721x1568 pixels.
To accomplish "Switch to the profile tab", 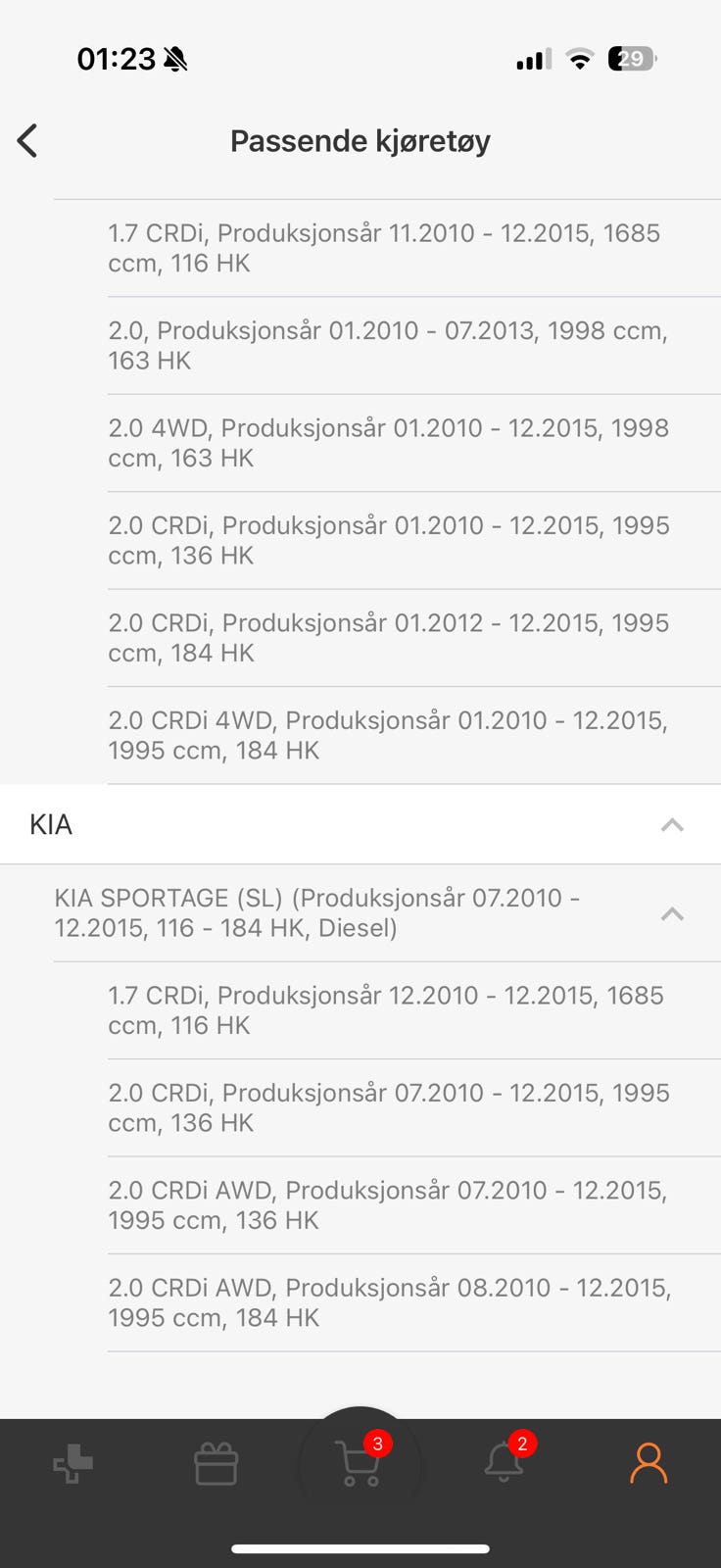I will 648,1464.
